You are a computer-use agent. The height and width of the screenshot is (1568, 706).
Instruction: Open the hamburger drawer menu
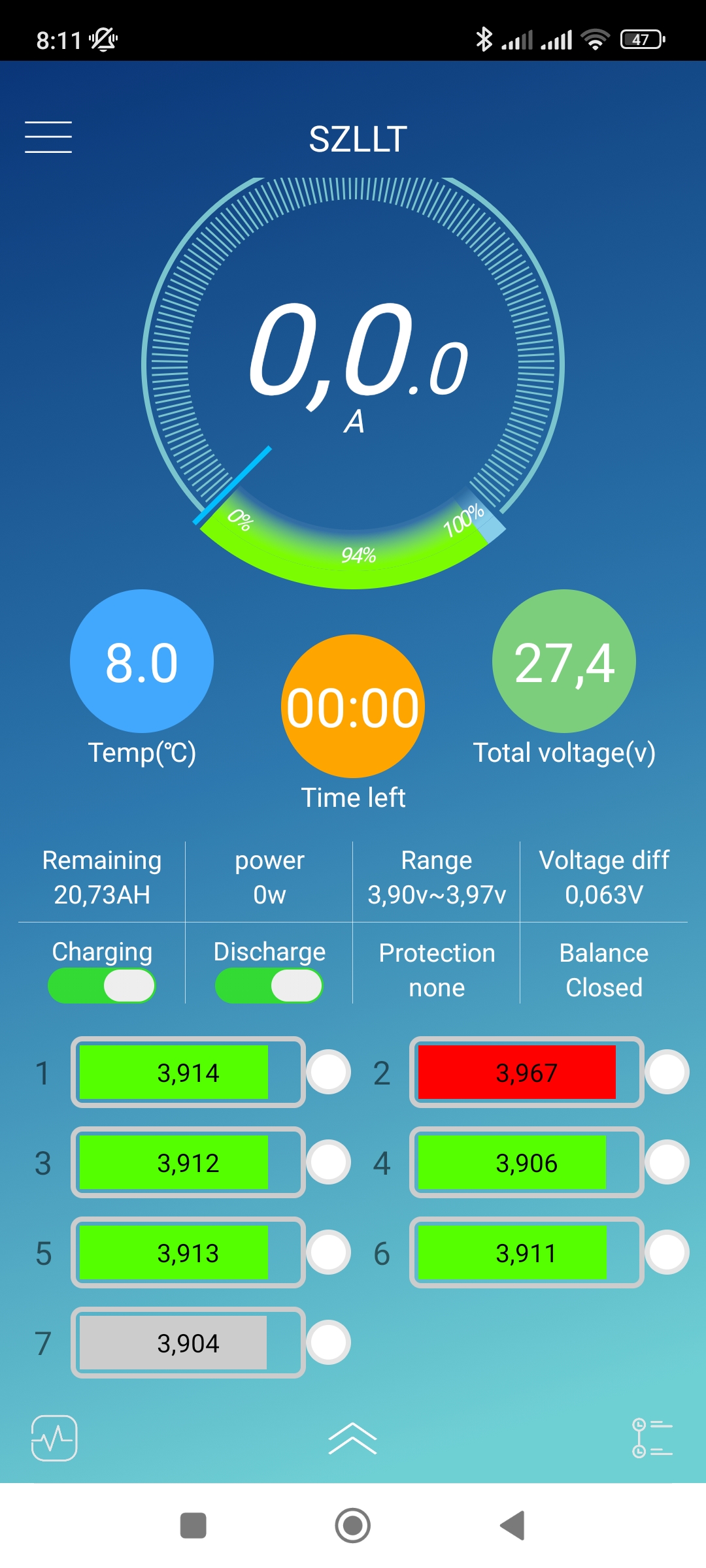[x=48, y=137]
